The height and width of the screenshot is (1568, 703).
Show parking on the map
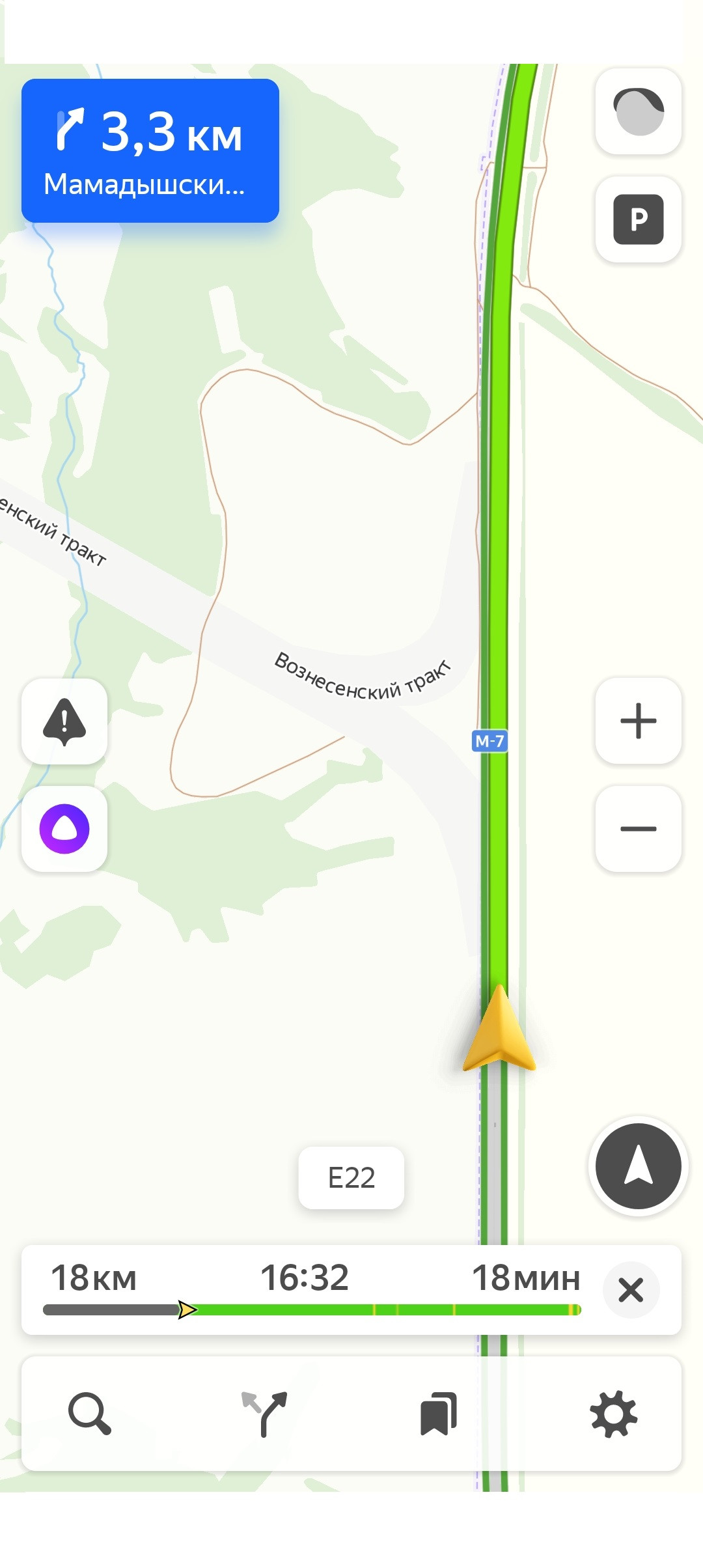(x=638, y=219)
